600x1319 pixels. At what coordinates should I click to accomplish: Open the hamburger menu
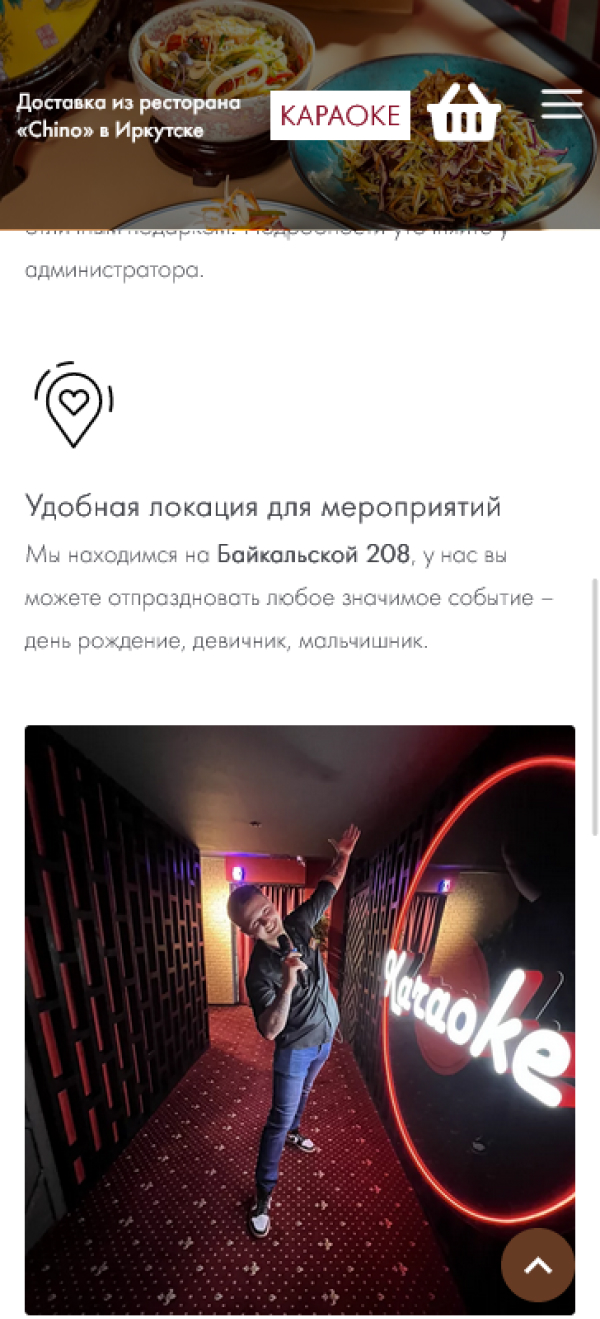[x=562, y=104]
